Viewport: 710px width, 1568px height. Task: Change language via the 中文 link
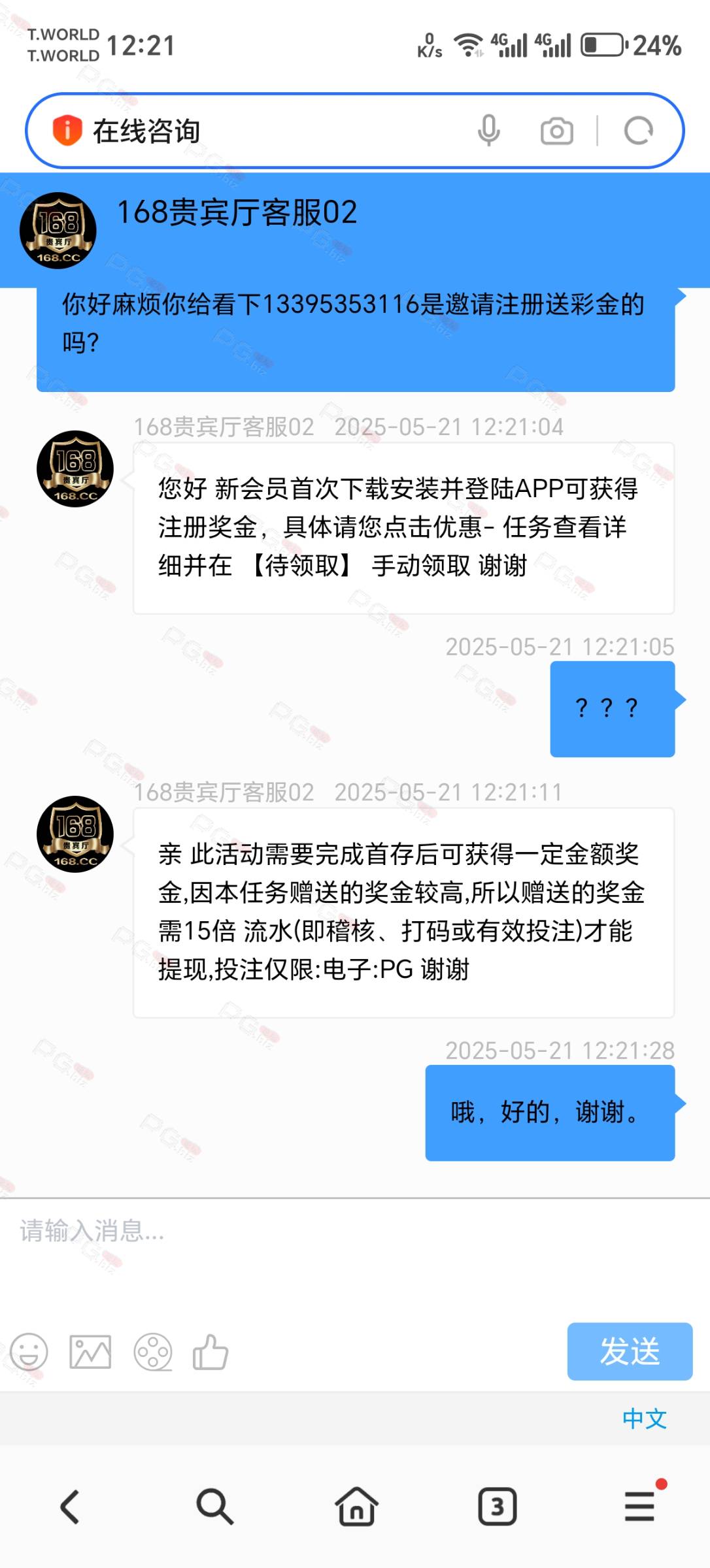pos(644,1418)
